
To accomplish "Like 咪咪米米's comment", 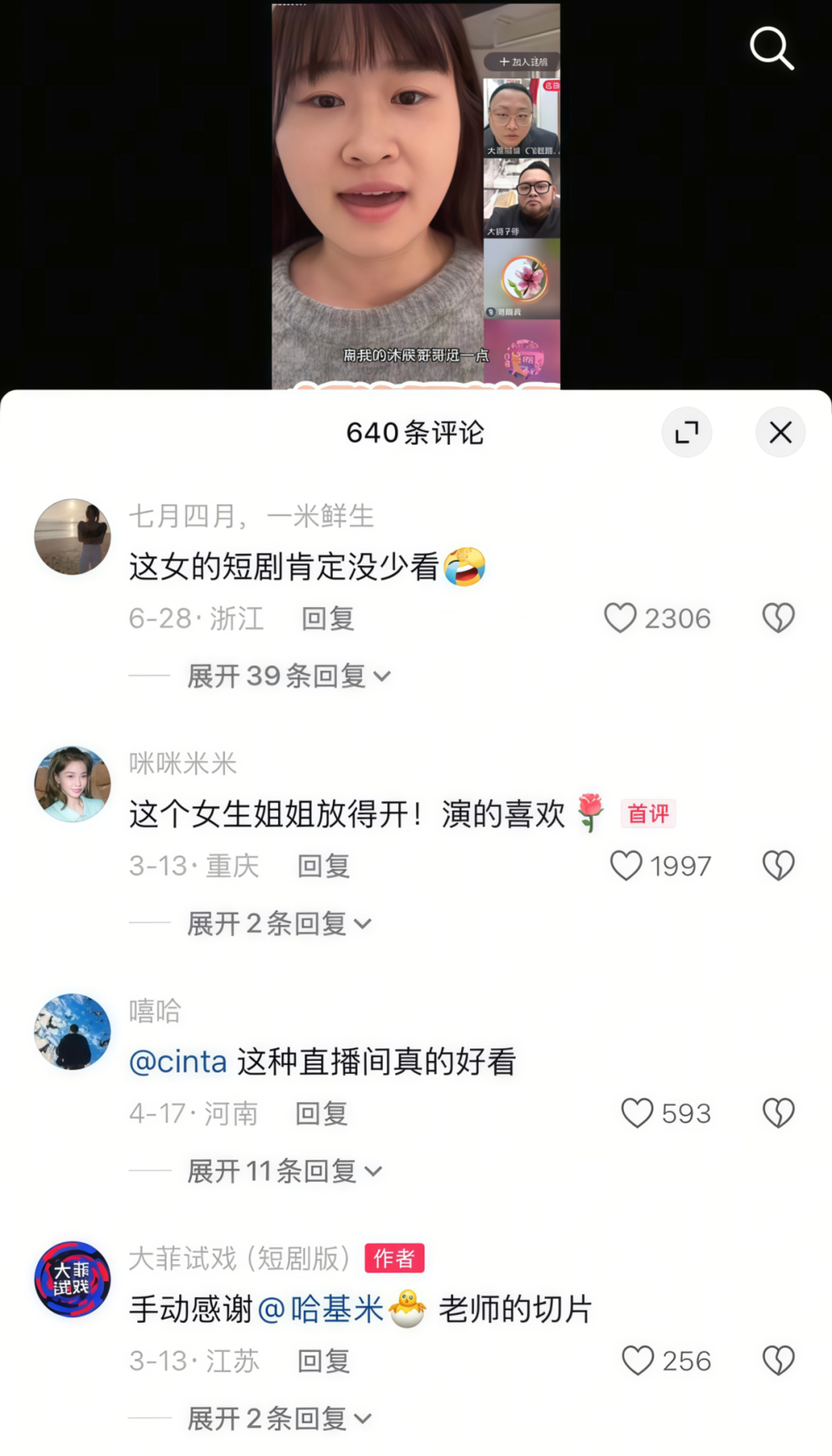I will point(626,865).
